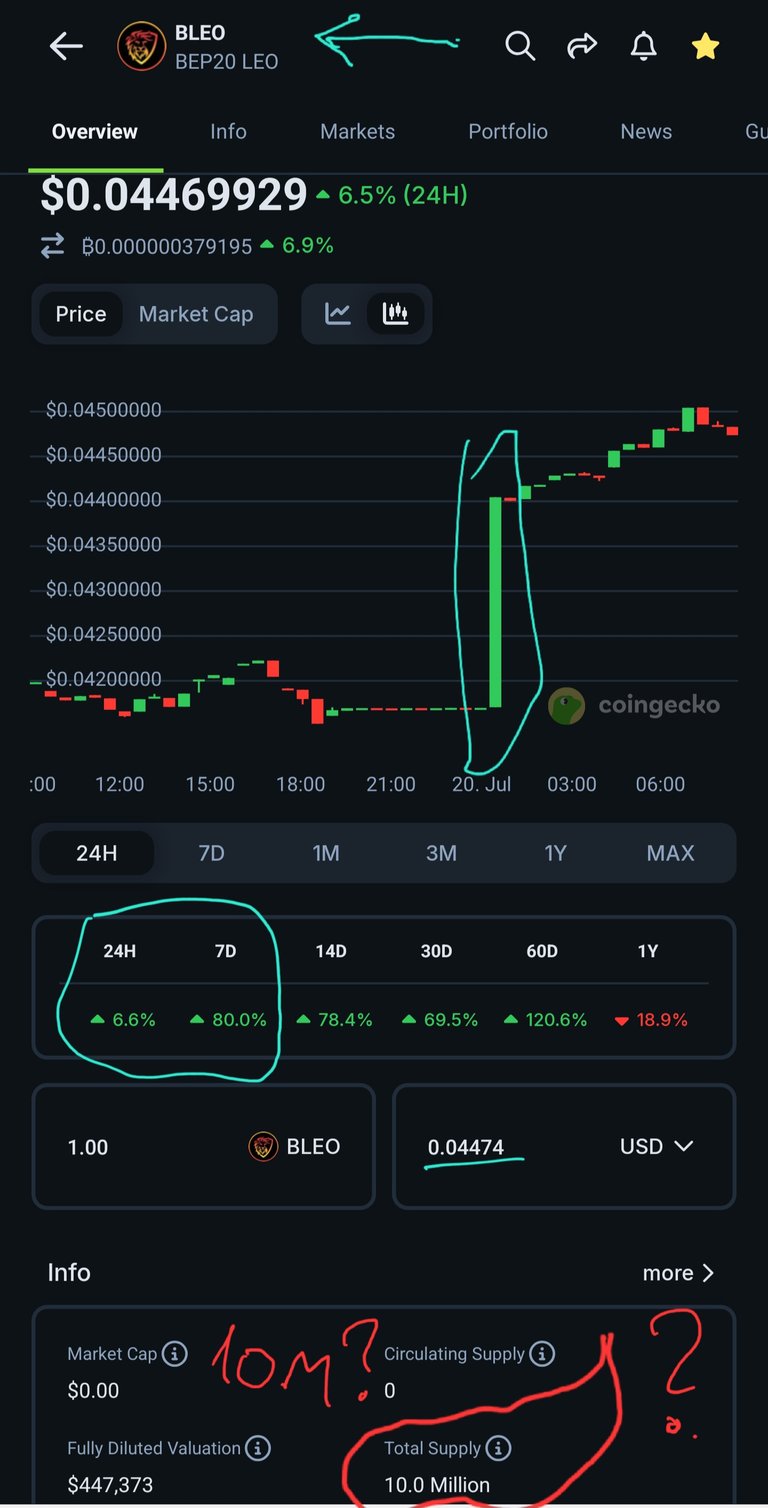Open the search magnifier icon

pyautogui.click(x=520, y=46)
